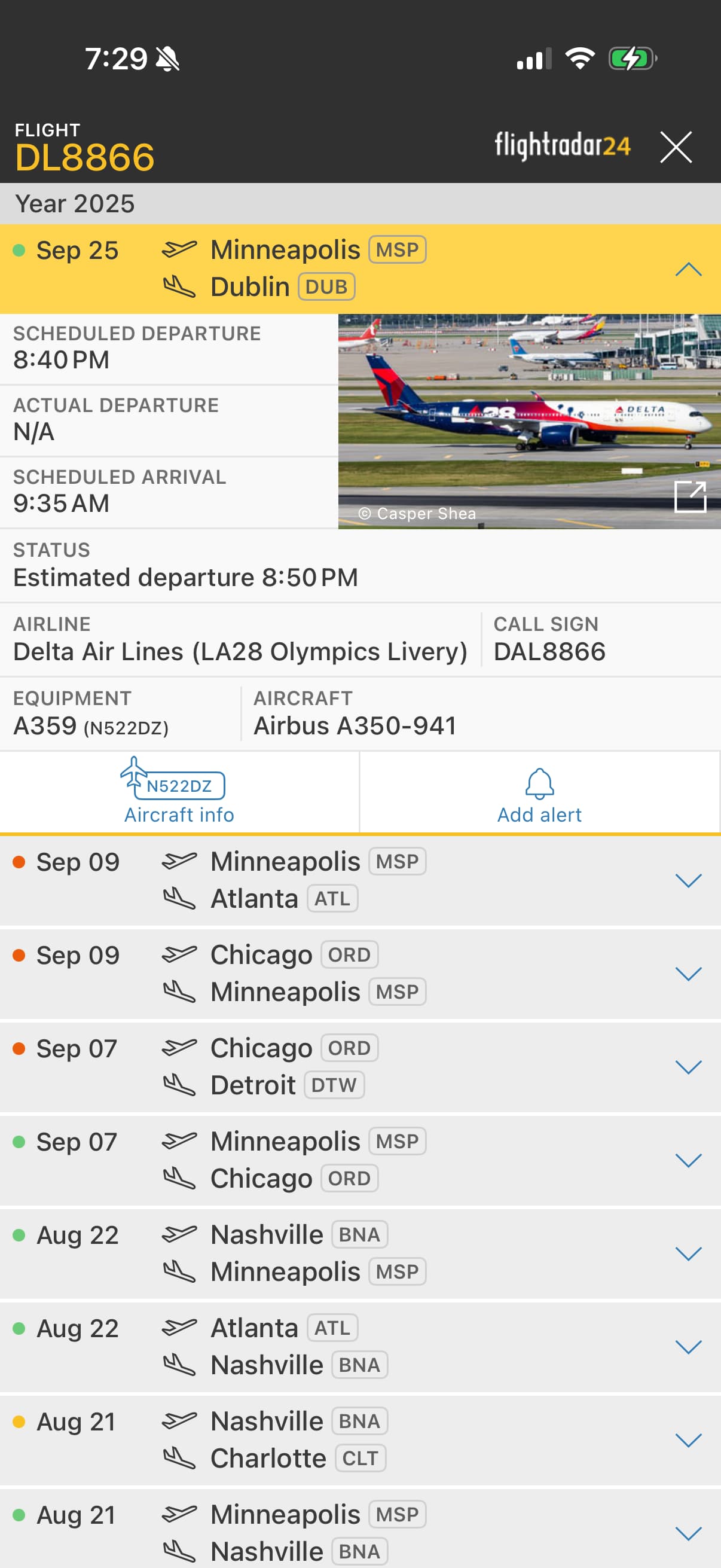Expand Sep 09 Chicago to Minneapolis flight
721x1568 pixels.
point(688,974)
